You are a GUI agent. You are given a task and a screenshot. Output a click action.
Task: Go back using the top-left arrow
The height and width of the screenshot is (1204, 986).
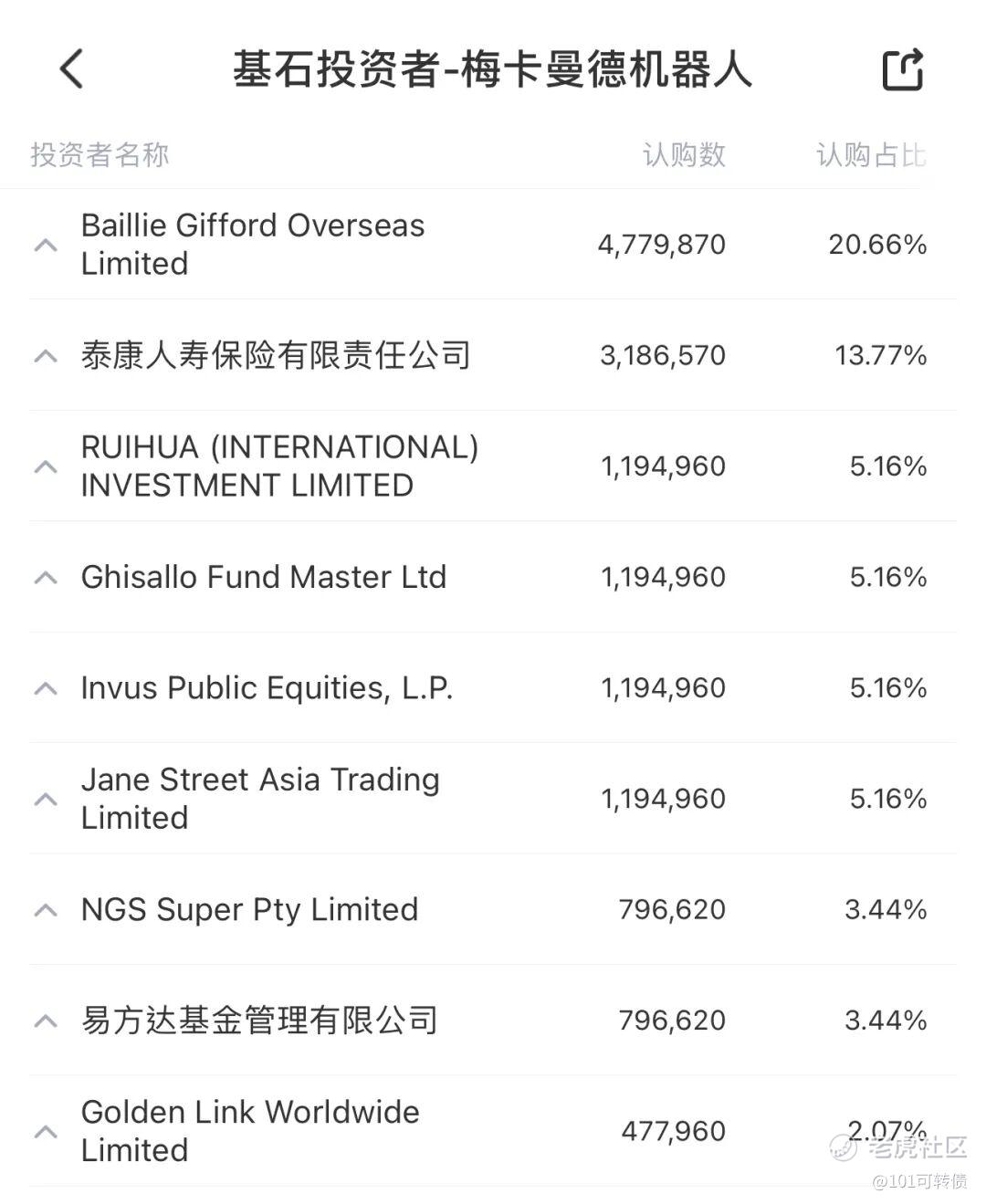coord(71,68)
